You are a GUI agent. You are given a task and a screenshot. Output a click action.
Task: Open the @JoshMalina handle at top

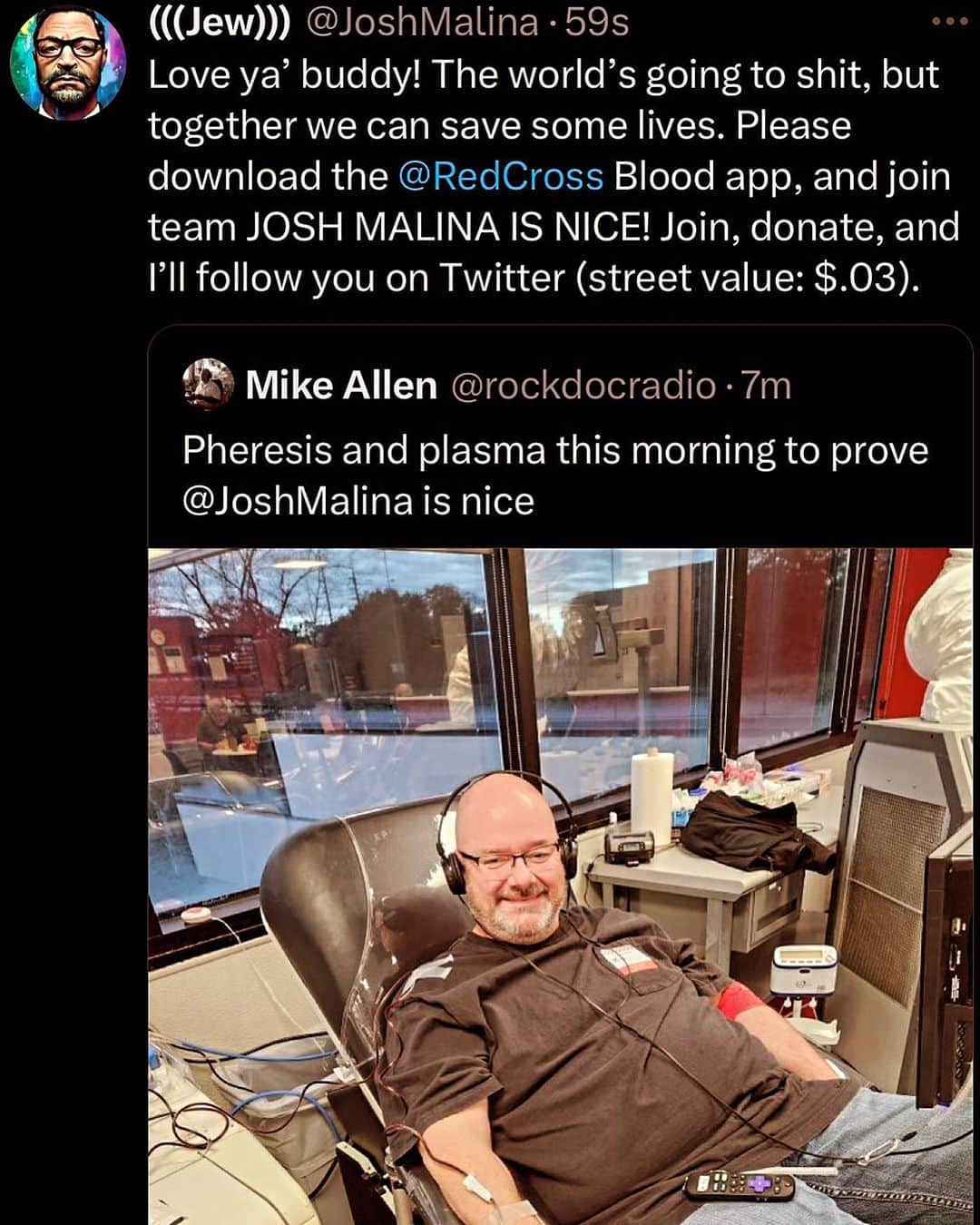pos(423,22)
